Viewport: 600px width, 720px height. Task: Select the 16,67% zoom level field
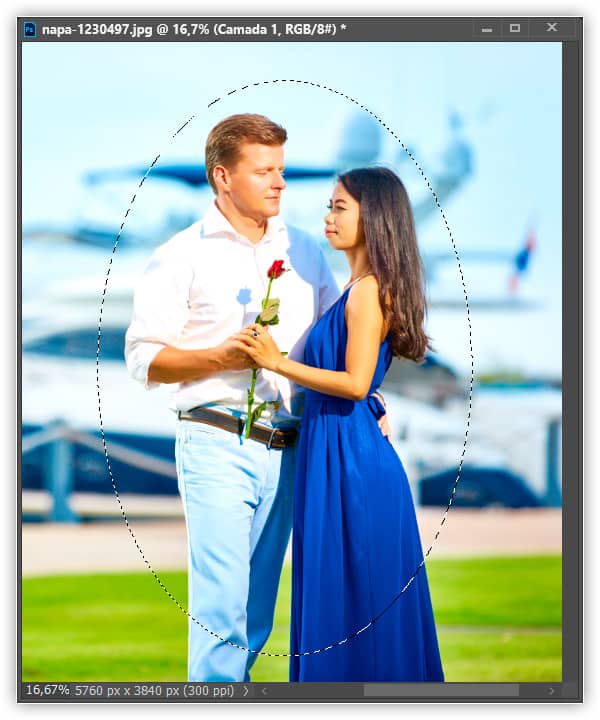[x=48, y=690]
